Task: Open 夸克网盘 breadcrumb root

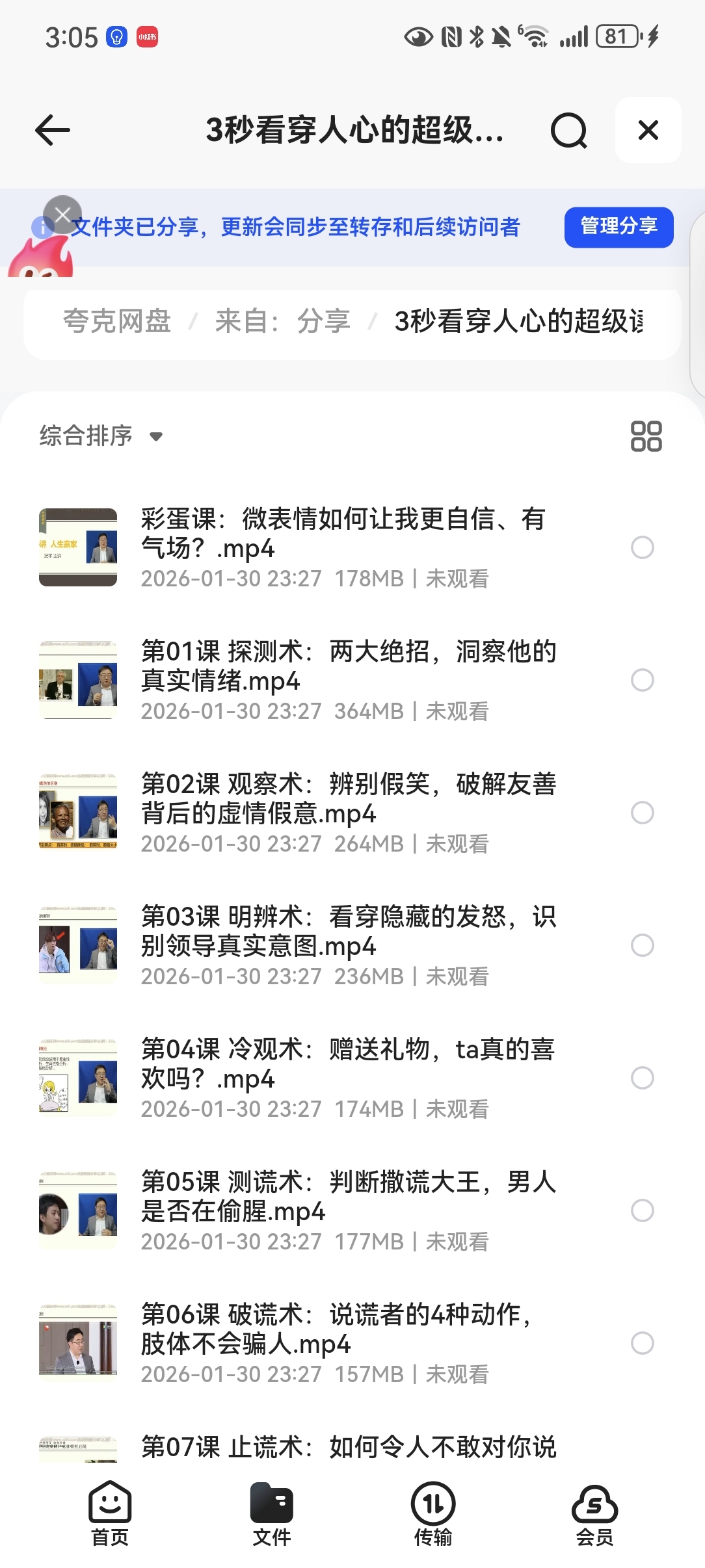Action: (117, 321)
